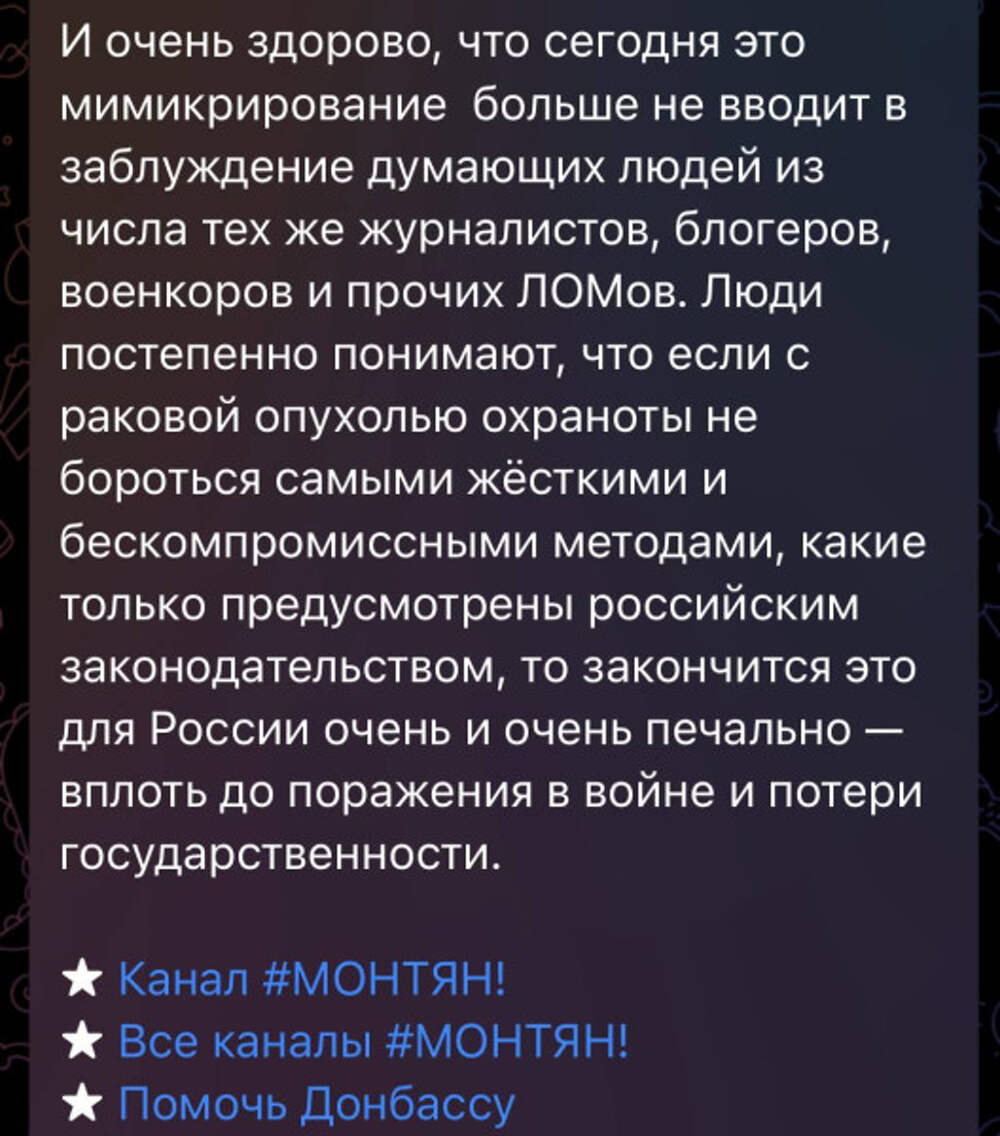Image resolution: width=1000 pixels, height=1136 pixels.
Task: Open the "Канал #МОНТЯН!" link
Action: [313, 978]
